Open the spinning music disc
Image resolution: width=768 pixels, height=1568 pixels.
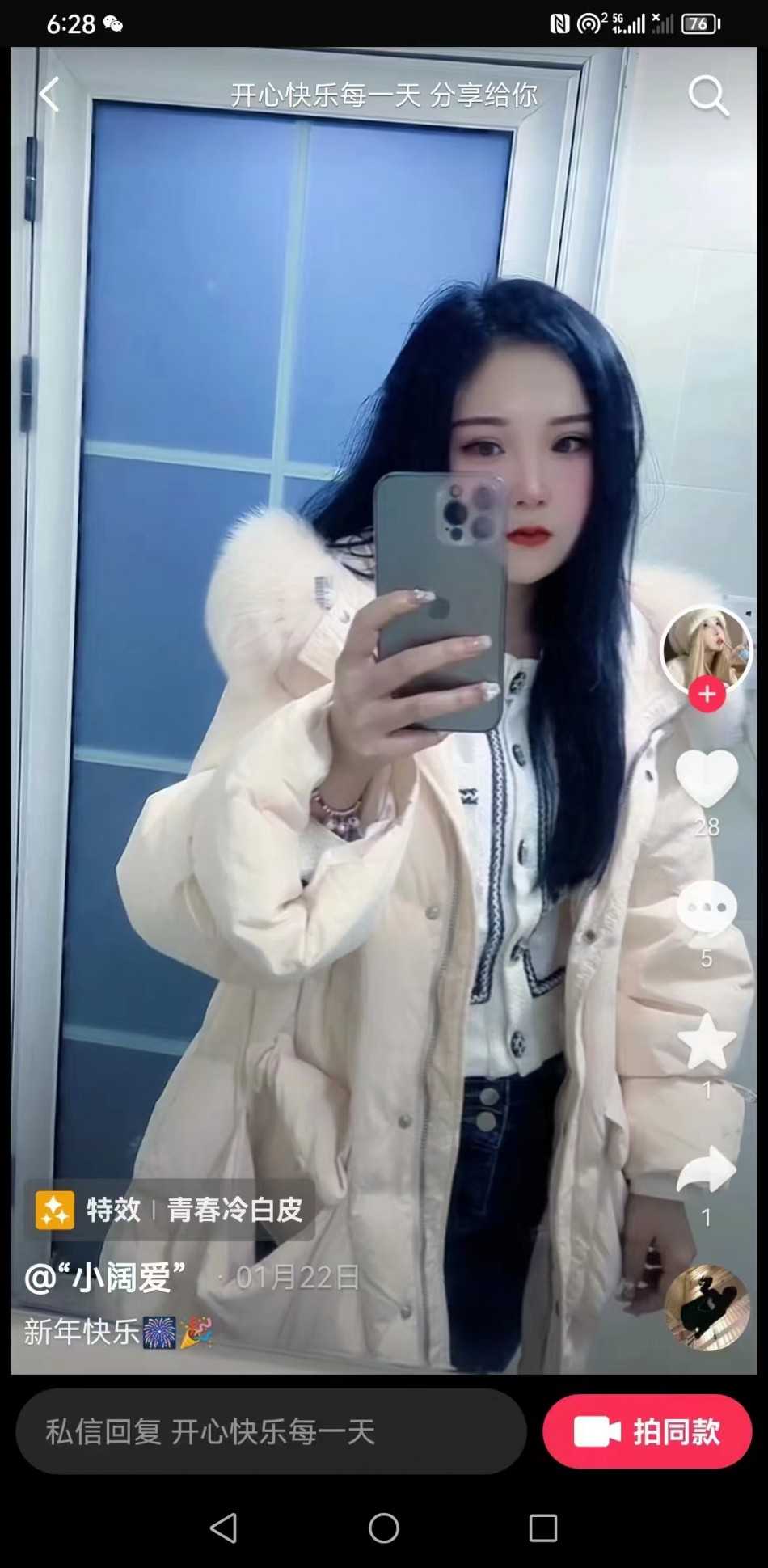pos(707,1308)
